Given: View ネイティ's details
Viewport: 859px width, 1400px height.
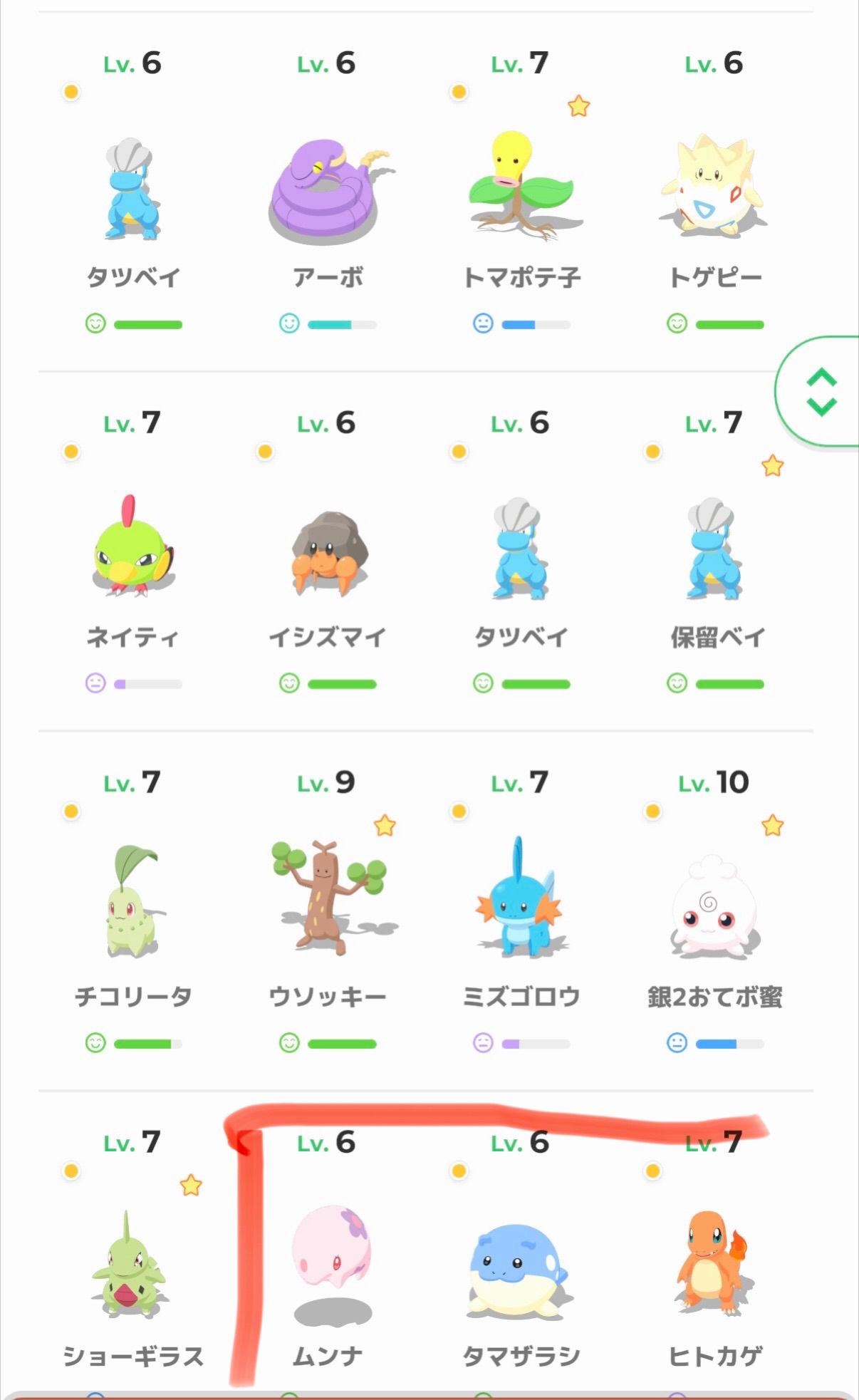Looking at the screenshot, I should [x=133, y=547].
